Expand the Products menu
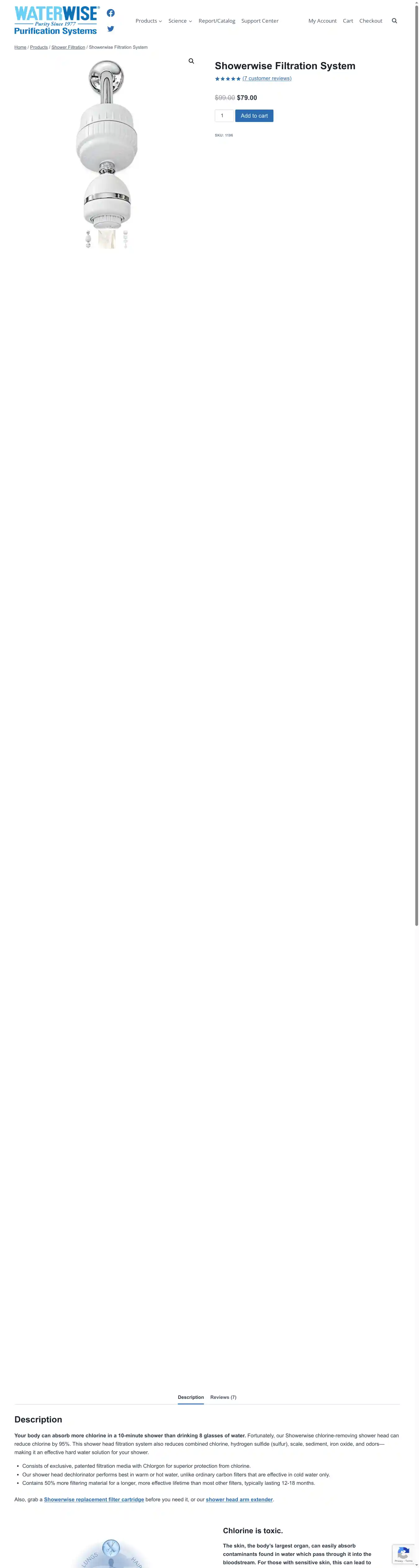Screen dimensions: 419x1568 [149, 21]
